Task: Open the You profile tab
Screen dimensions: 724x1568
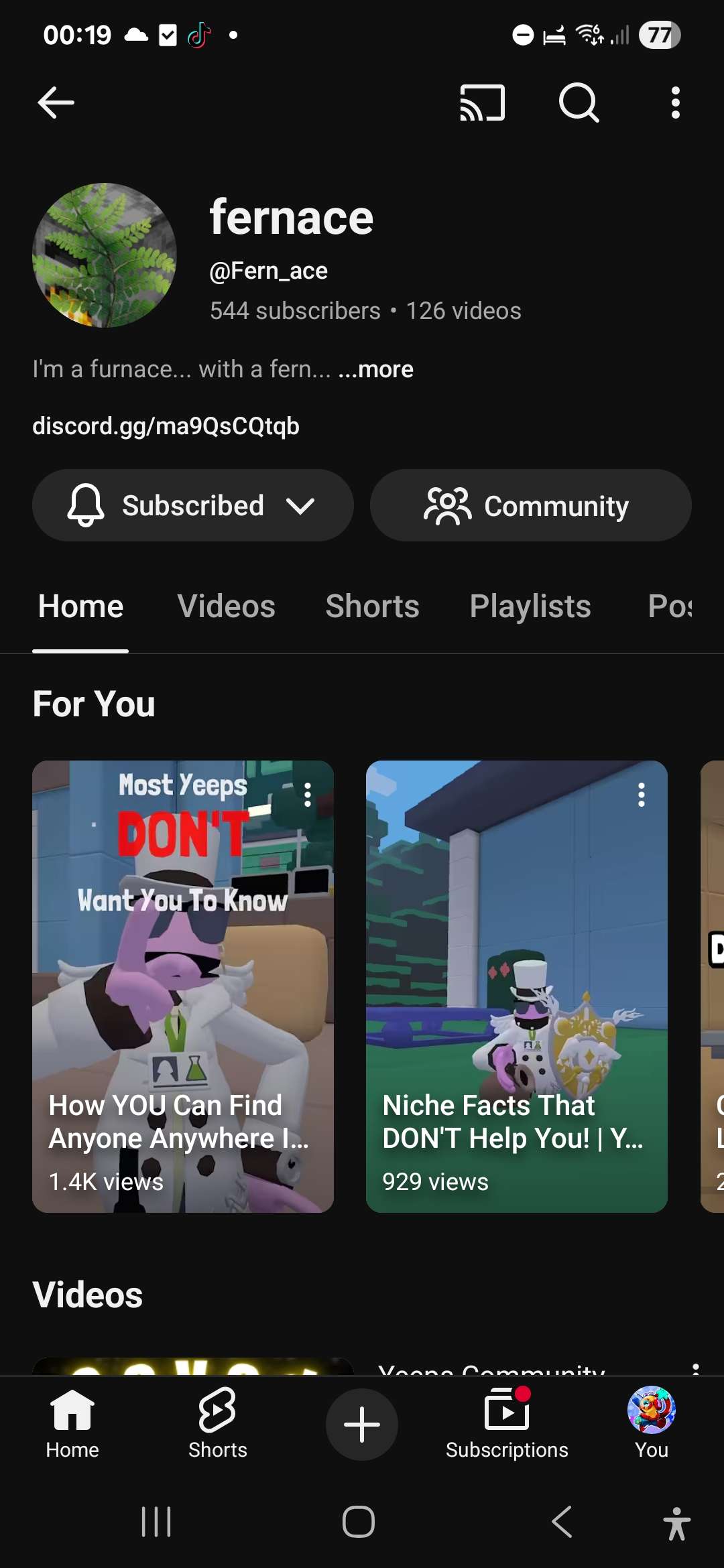Action: (x=652, y=1423)
